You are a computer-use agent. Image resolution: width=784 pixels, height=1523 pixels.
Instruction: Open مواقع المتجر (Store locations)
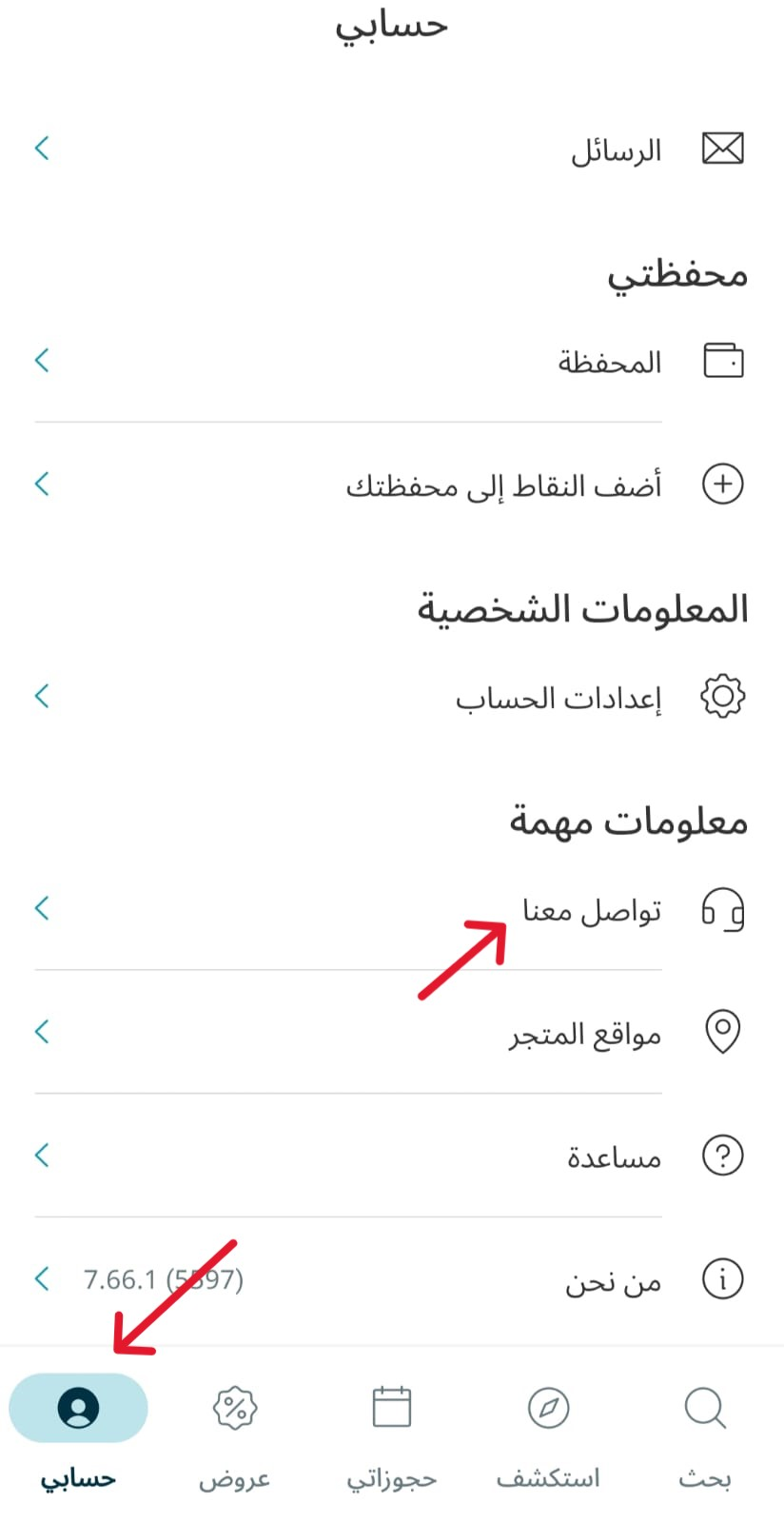(x=392, y=1032)
